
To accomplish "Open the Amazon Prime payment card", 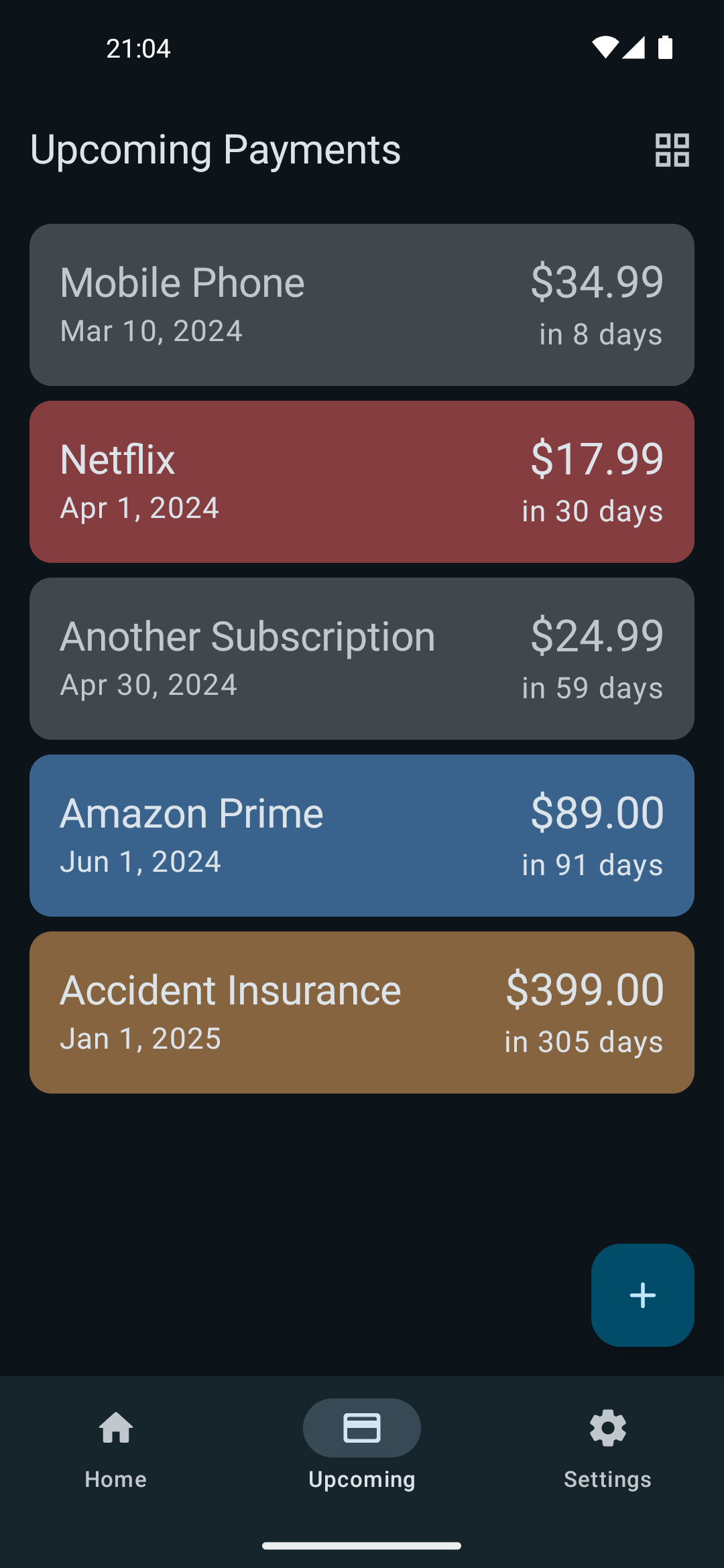I will pyautogui.click(x=362, y=836).
